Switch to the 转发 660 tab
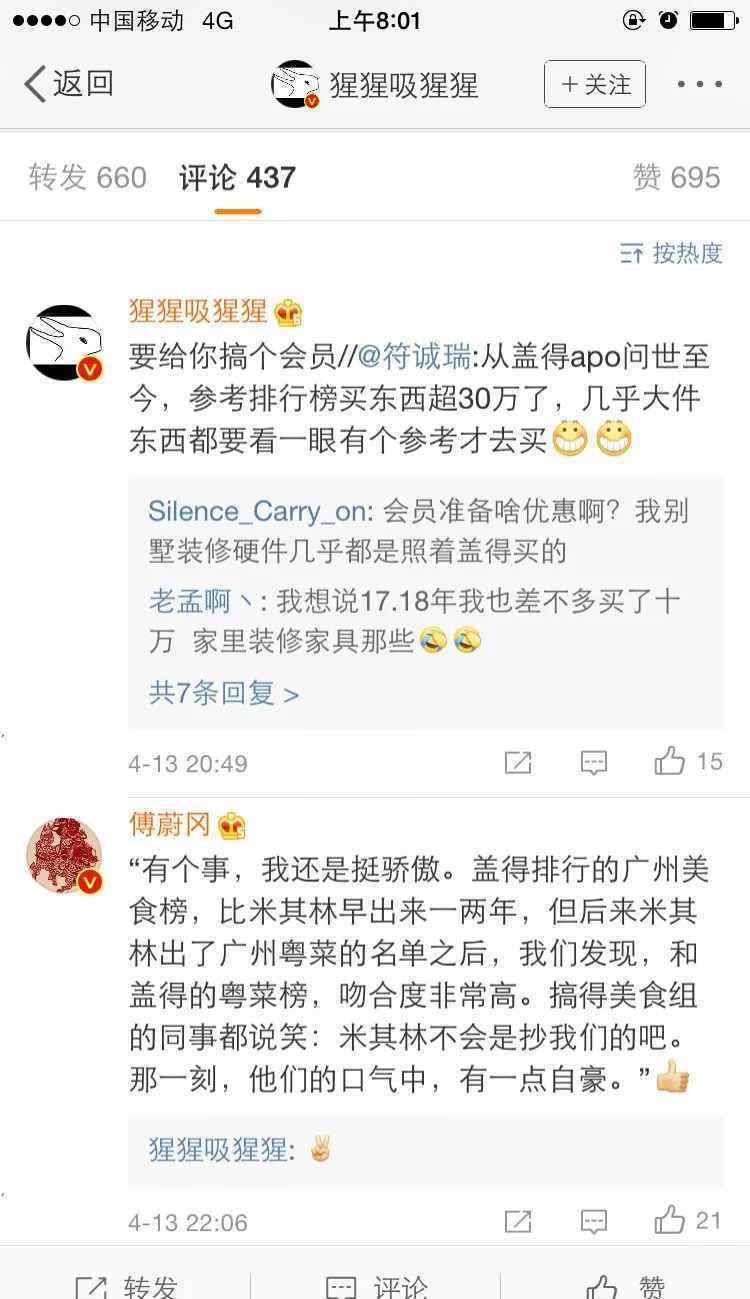Image resolution: width=750 pixels, height=1299 pixels. [88, 178]
